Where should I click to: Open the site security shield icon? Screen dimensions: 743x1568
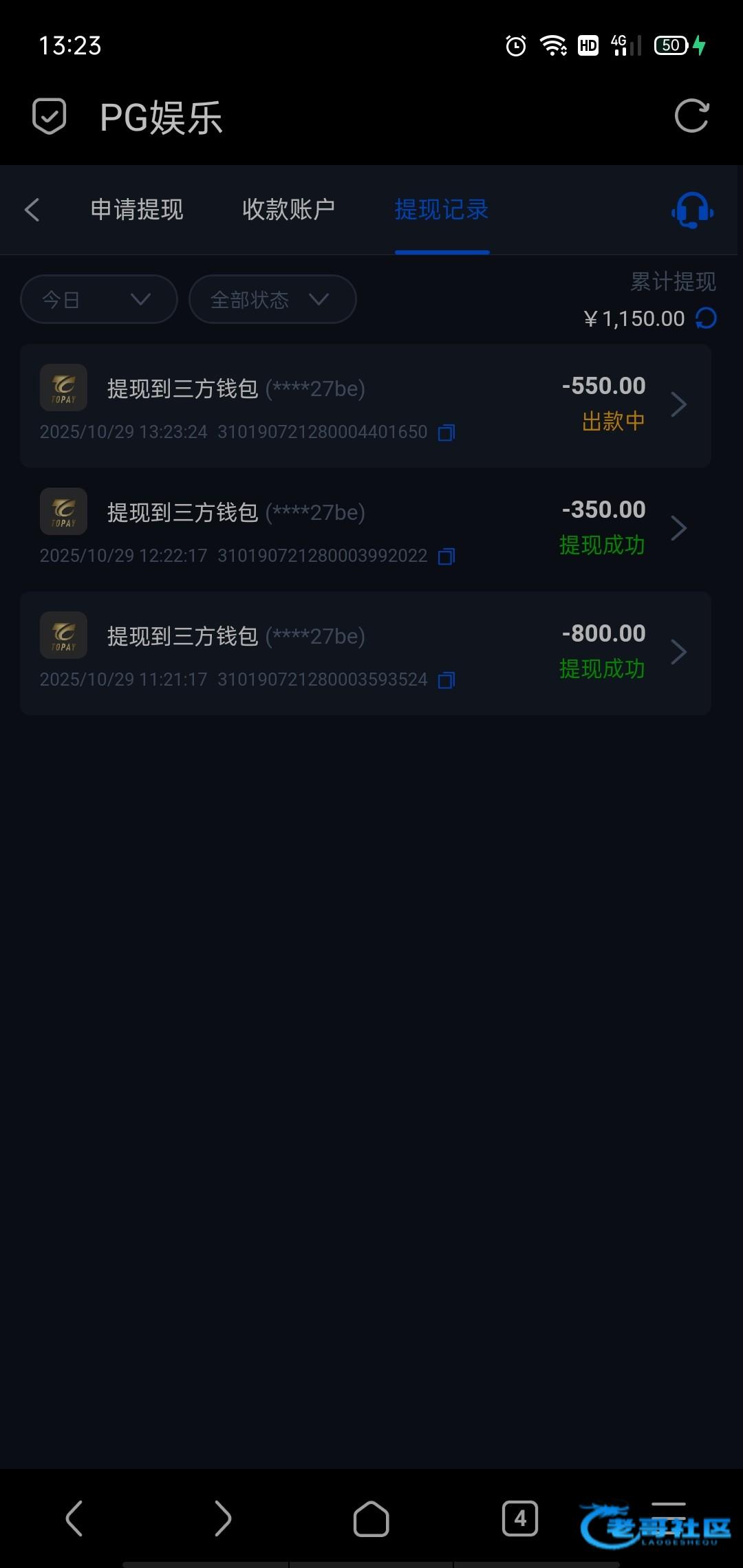click(x=50, y=116)
